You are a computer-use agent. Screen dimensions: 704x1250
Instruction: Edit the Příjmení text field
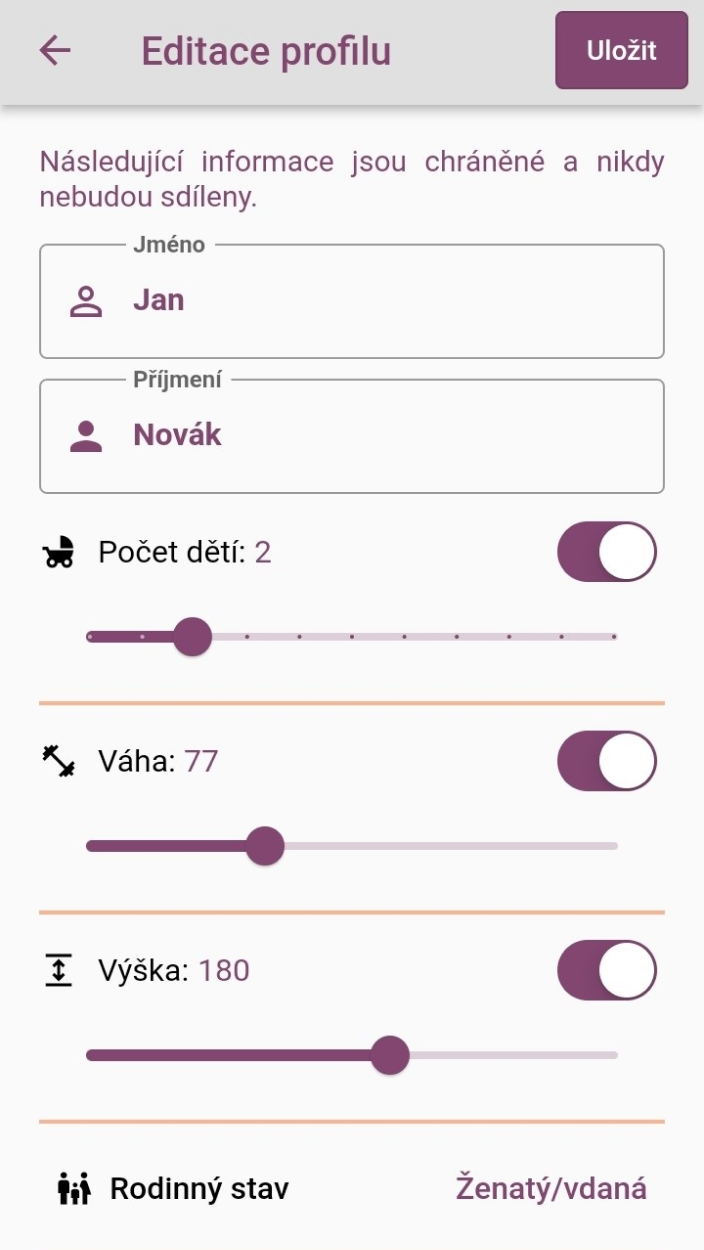[x=380, y=436]
